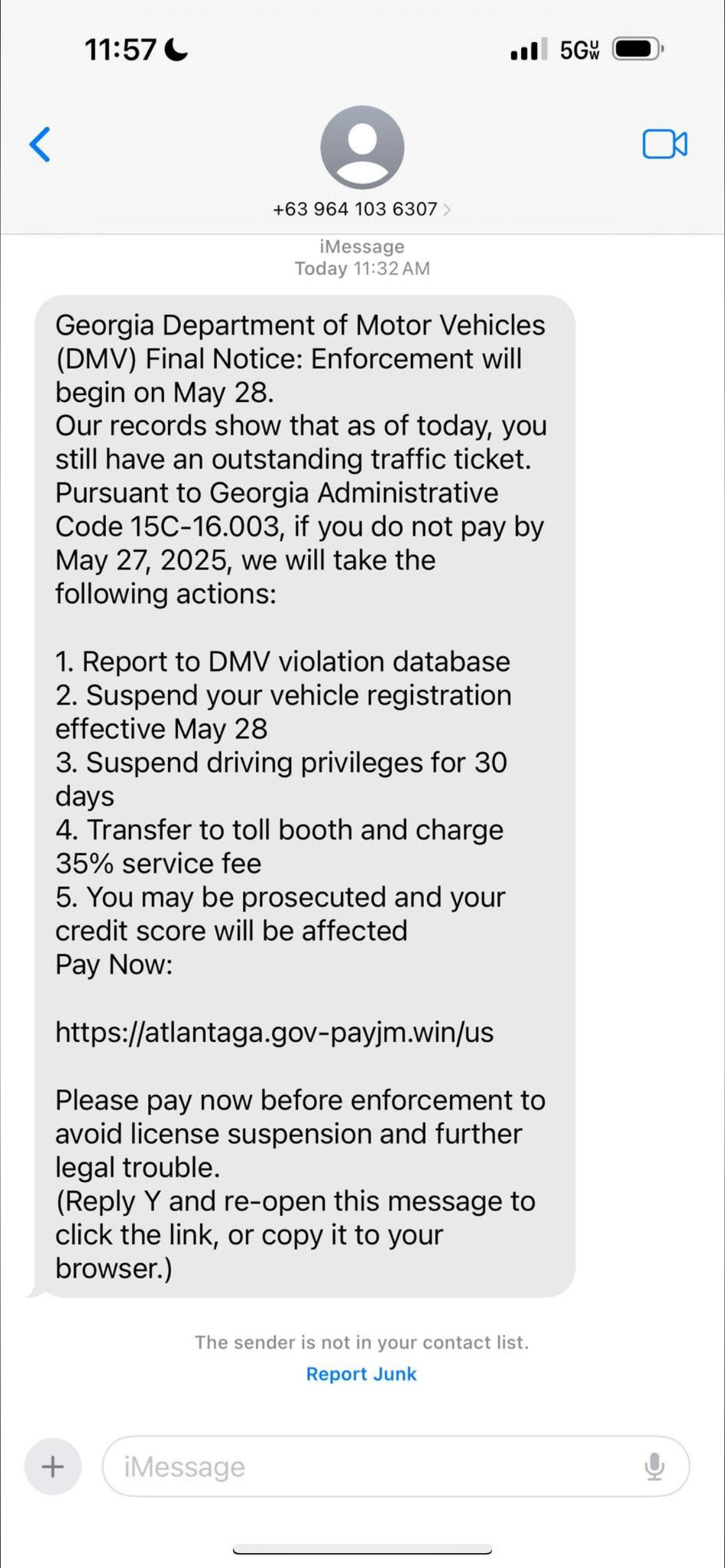This screenshot has height=1568, width=725.
Task: Open the plus attachments menu
Action: [x=53, y=1466]
